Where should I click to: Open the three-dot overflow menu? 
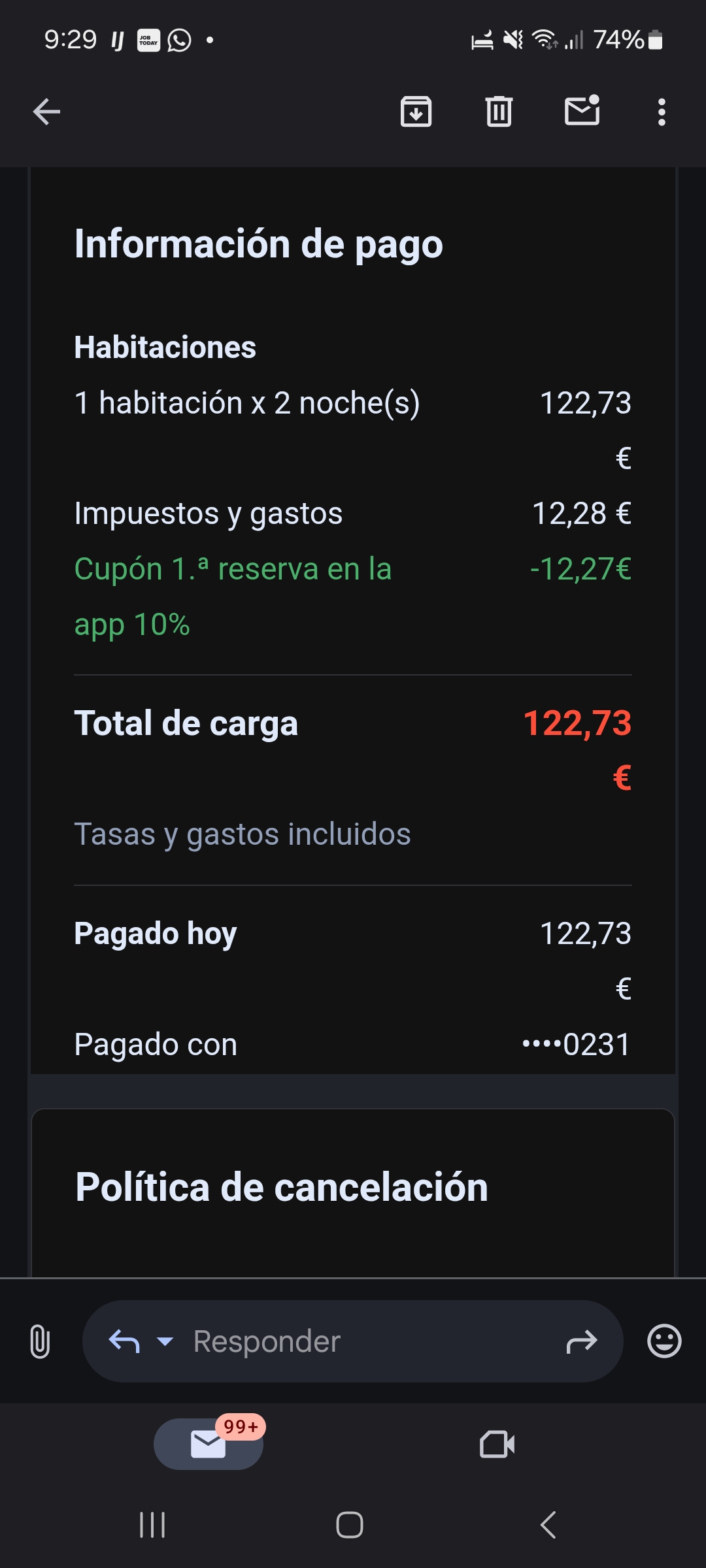point(662,112)
